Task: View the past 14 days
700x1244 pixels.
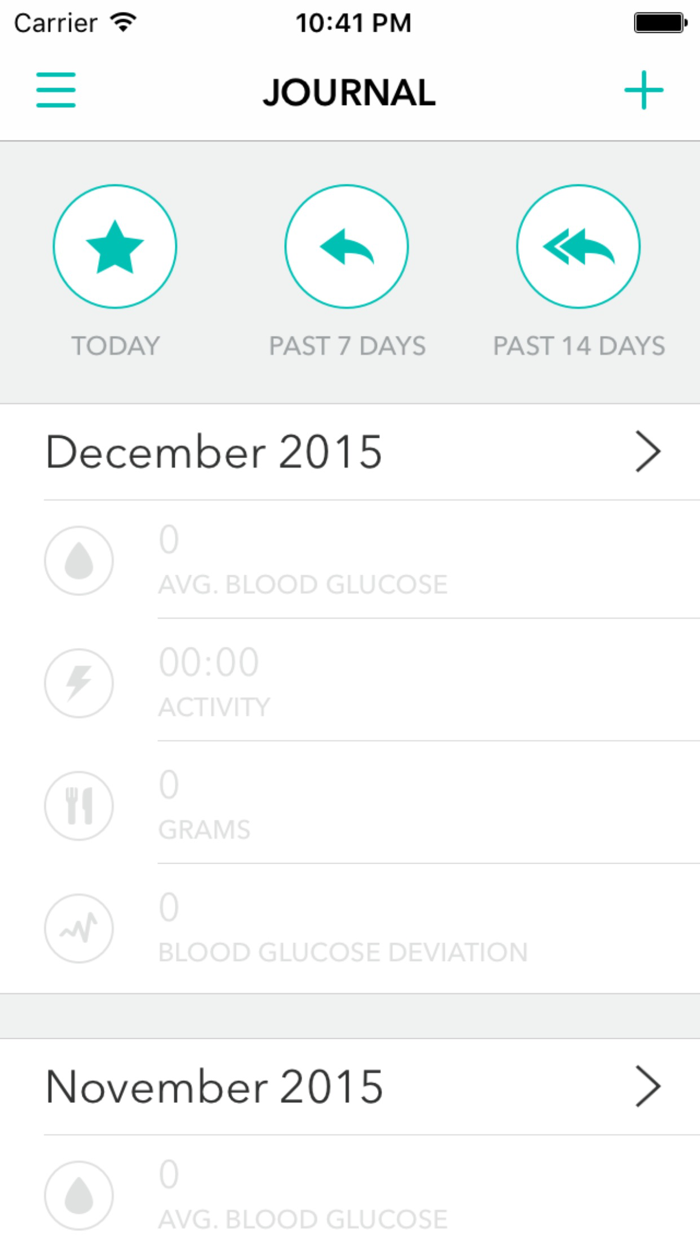Action: point(579,246)
